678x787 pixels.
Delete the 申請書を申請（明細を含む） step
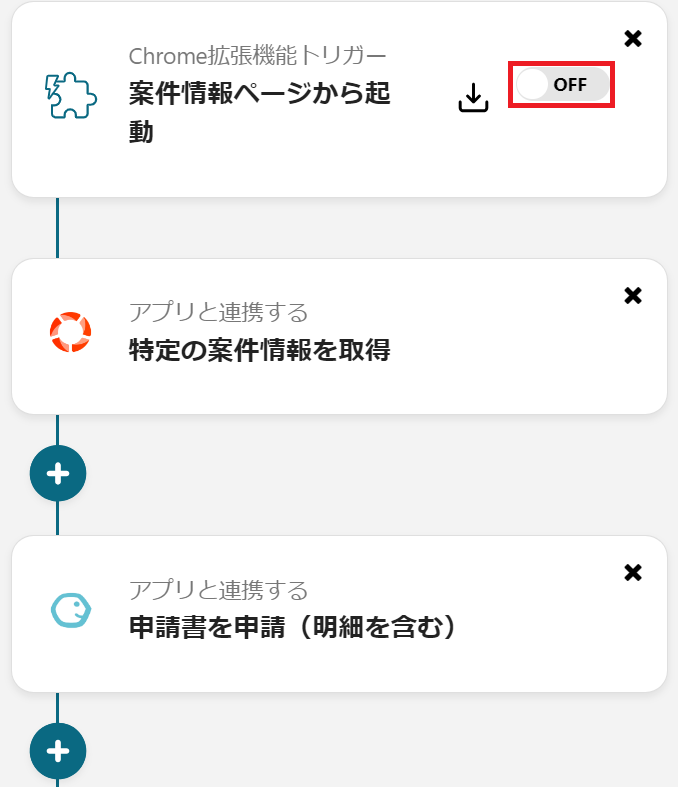[632, 573]
